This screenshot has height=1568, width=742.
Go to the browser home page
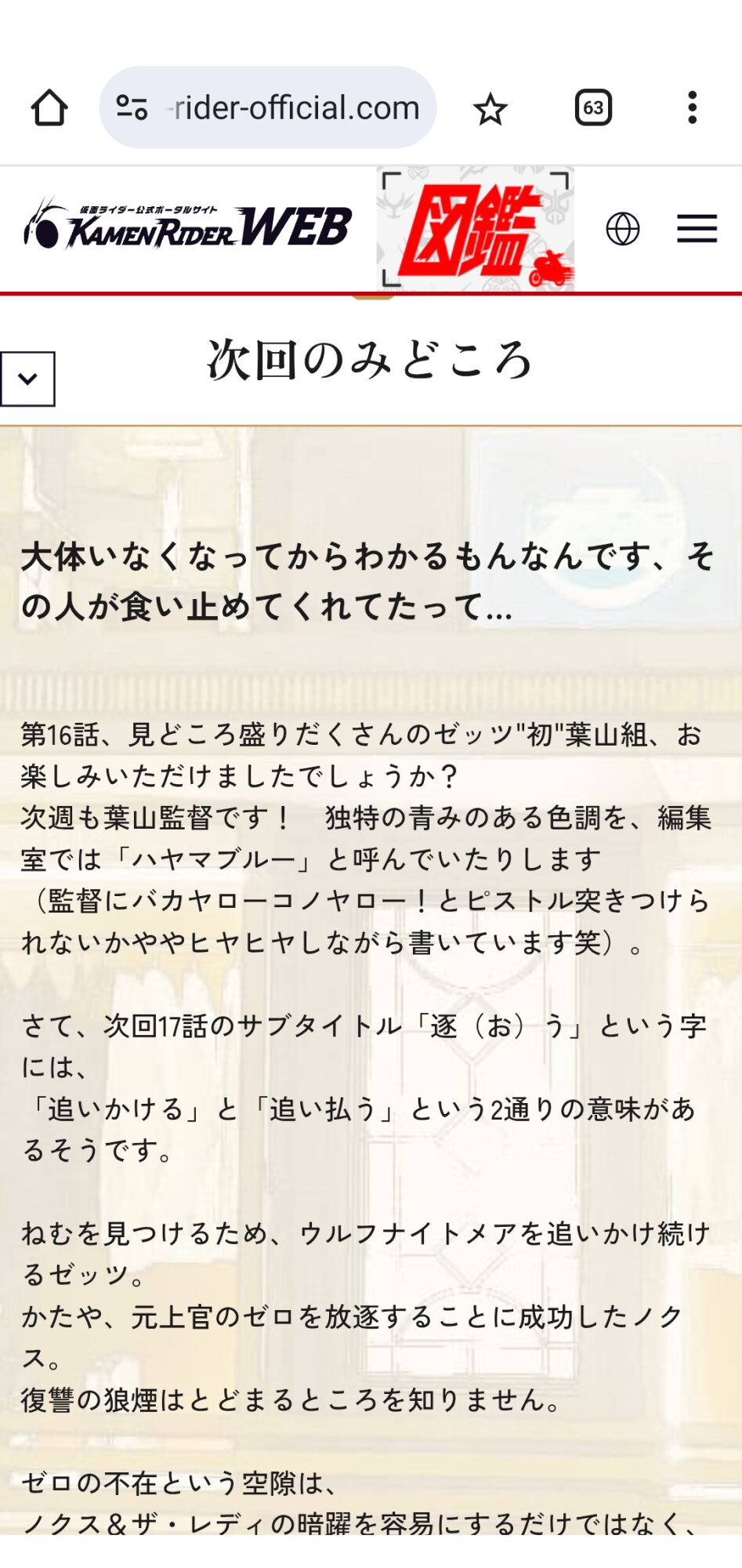click(x=49, y=107)
